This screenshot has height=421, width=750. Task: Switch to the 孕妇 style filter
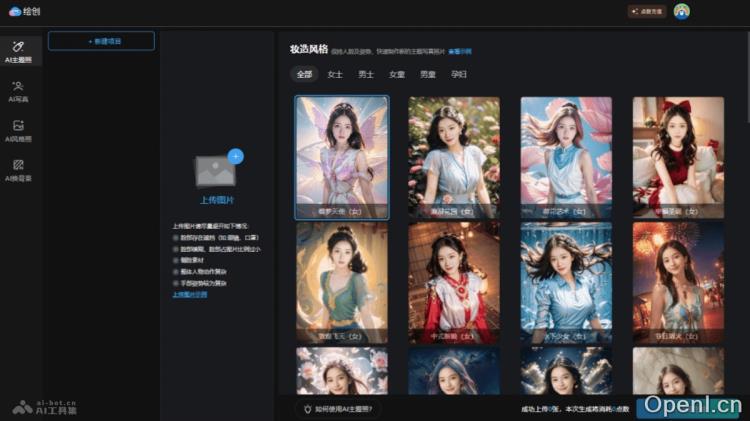[x=458, y=74]
